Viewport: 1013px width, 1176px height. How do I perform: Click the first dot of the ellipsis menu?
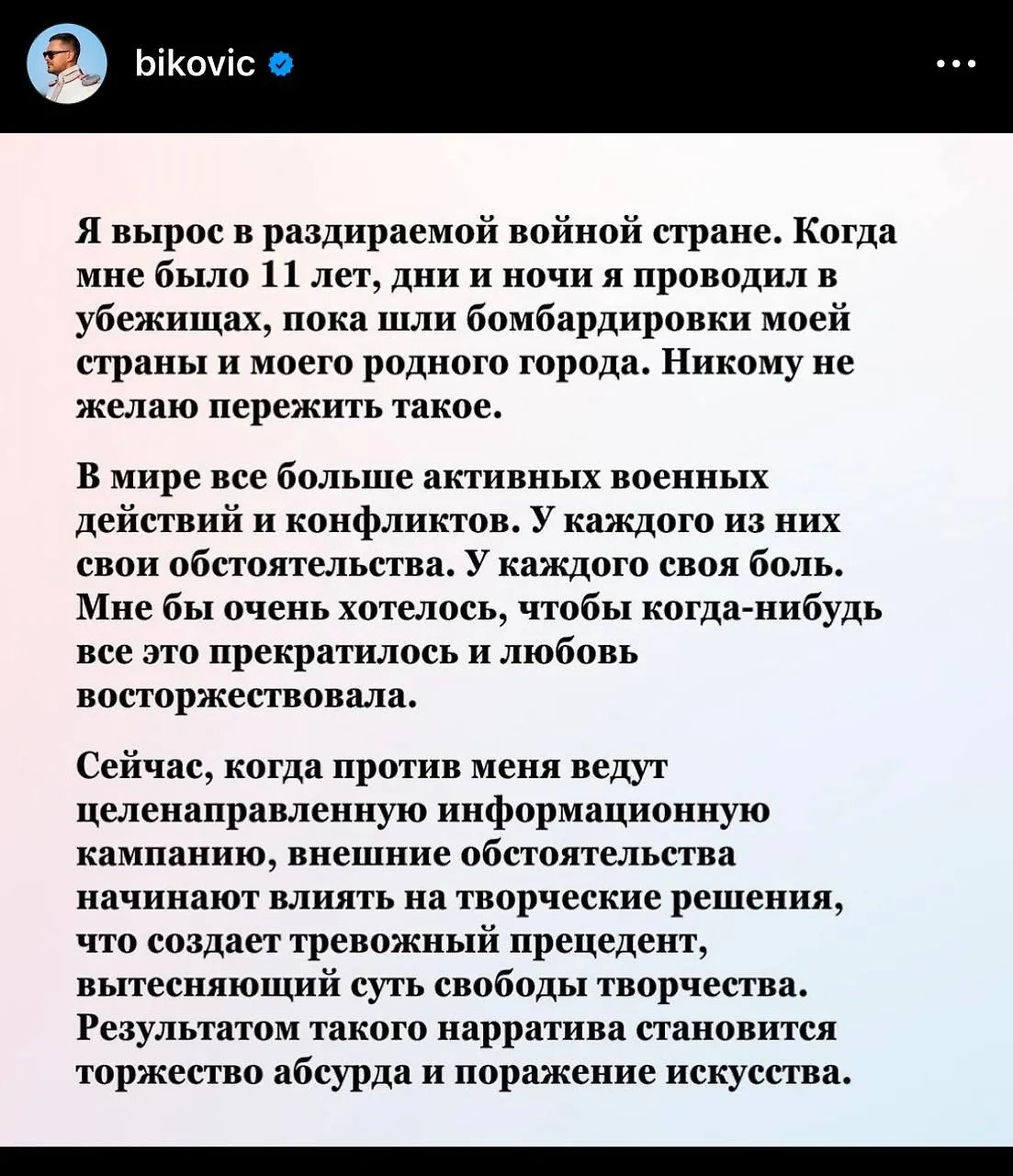(x=941, y=62)
